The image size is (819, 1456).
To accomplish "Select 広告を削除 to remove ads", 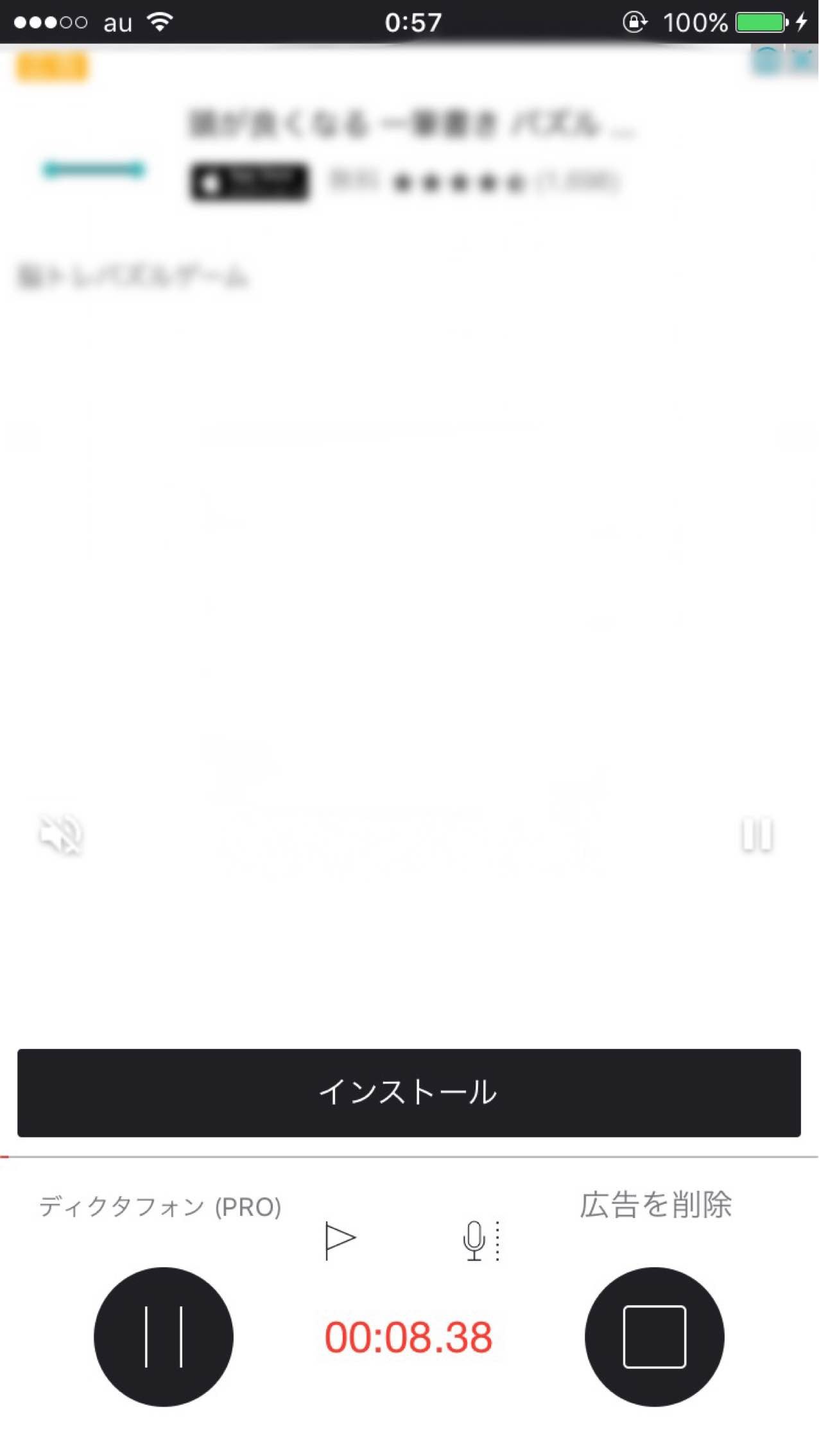I will (x=655, y=1204).
